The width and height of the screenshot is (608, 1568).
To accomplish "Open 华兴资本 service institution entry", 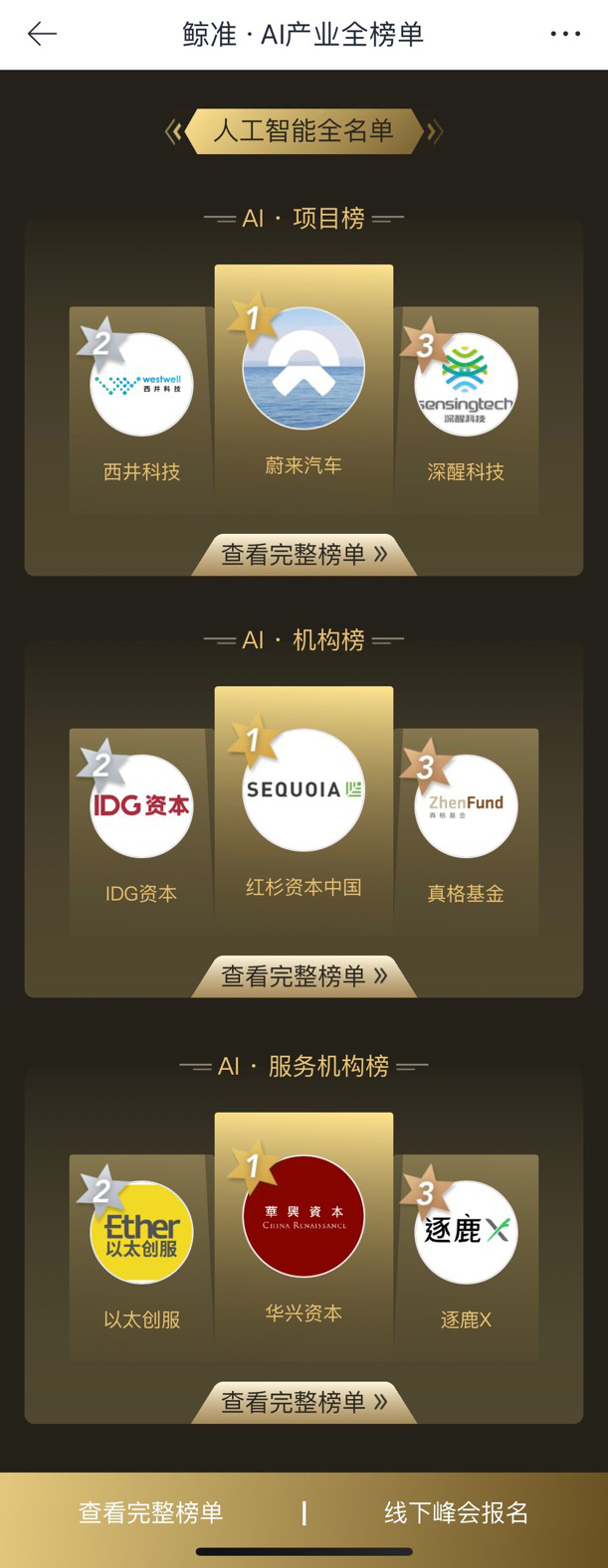I will coord(304,1216).
